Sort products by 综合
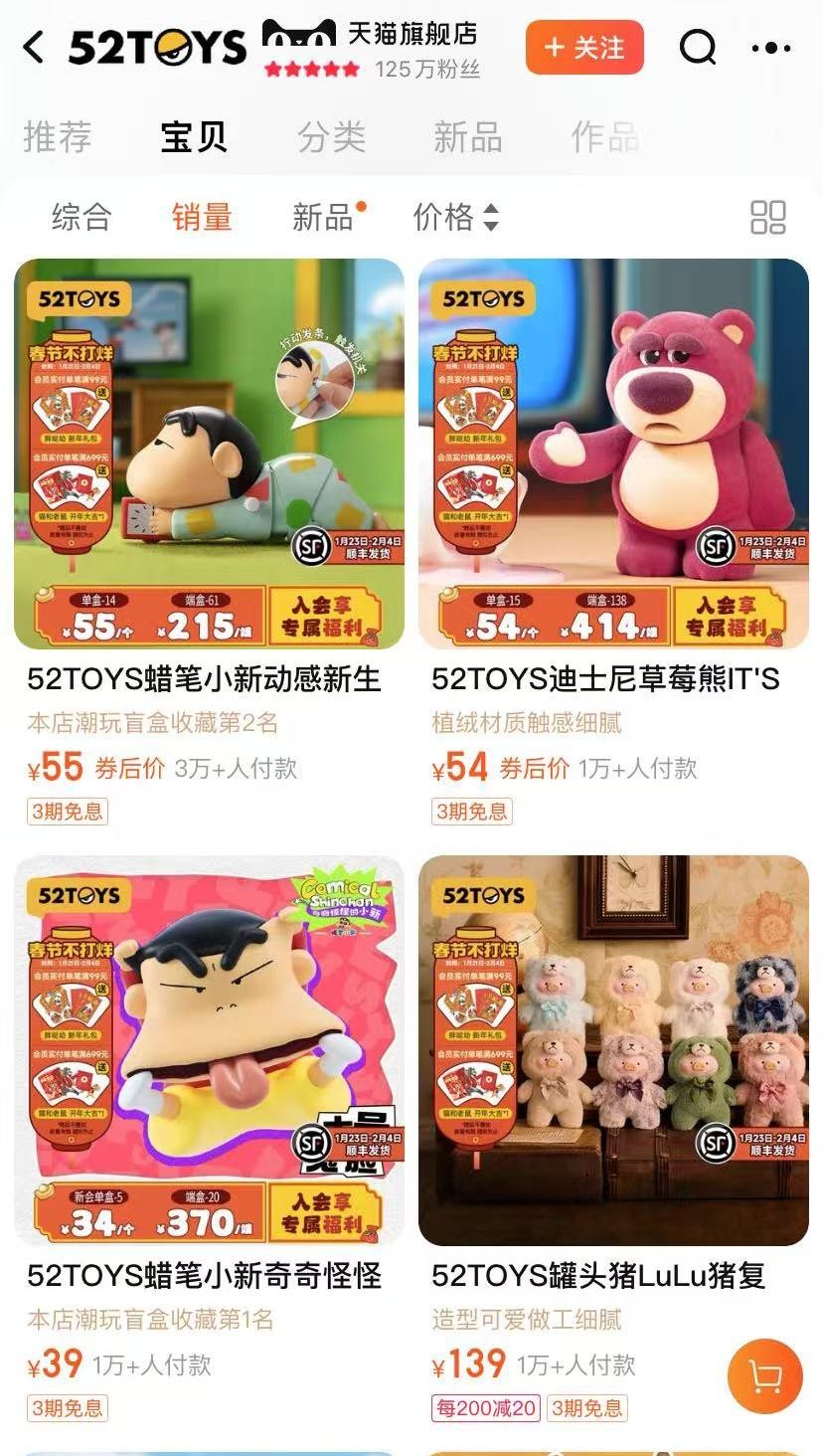Viewport: 823px width, 1456px height. 82,217
